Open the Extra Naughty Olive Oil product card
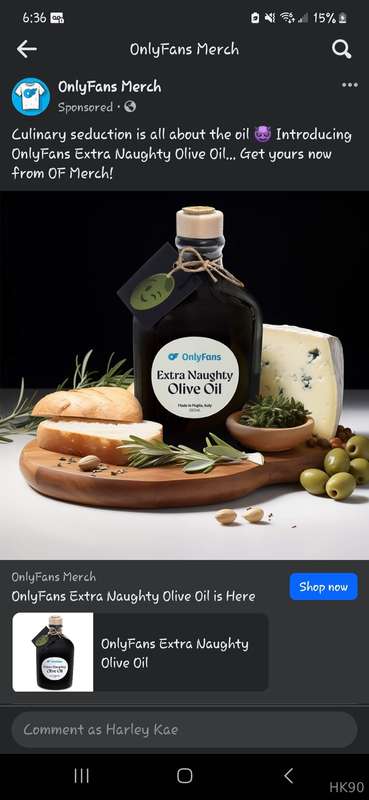 point(140,652)
